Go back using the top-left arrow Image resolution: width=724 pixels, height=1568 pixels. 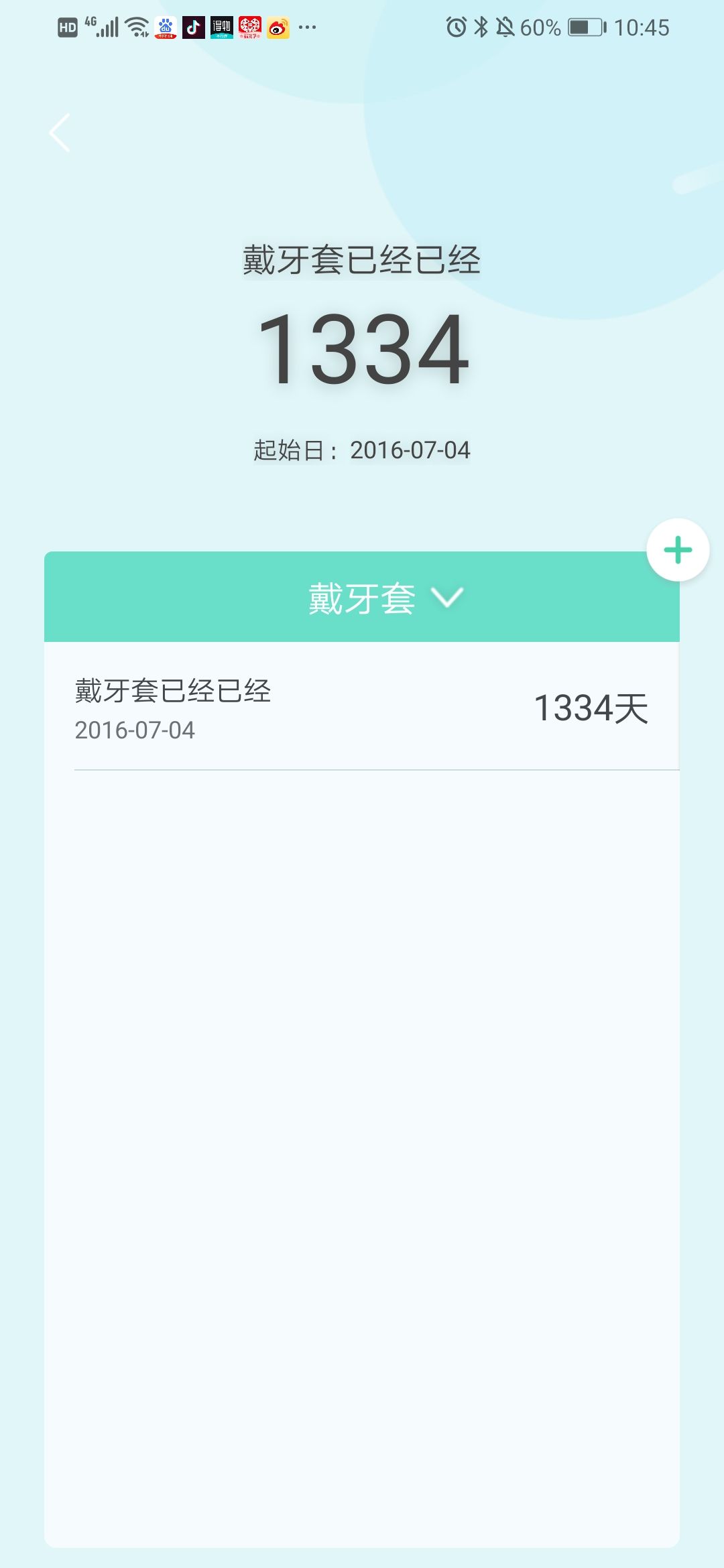click(x=60, y=133)
